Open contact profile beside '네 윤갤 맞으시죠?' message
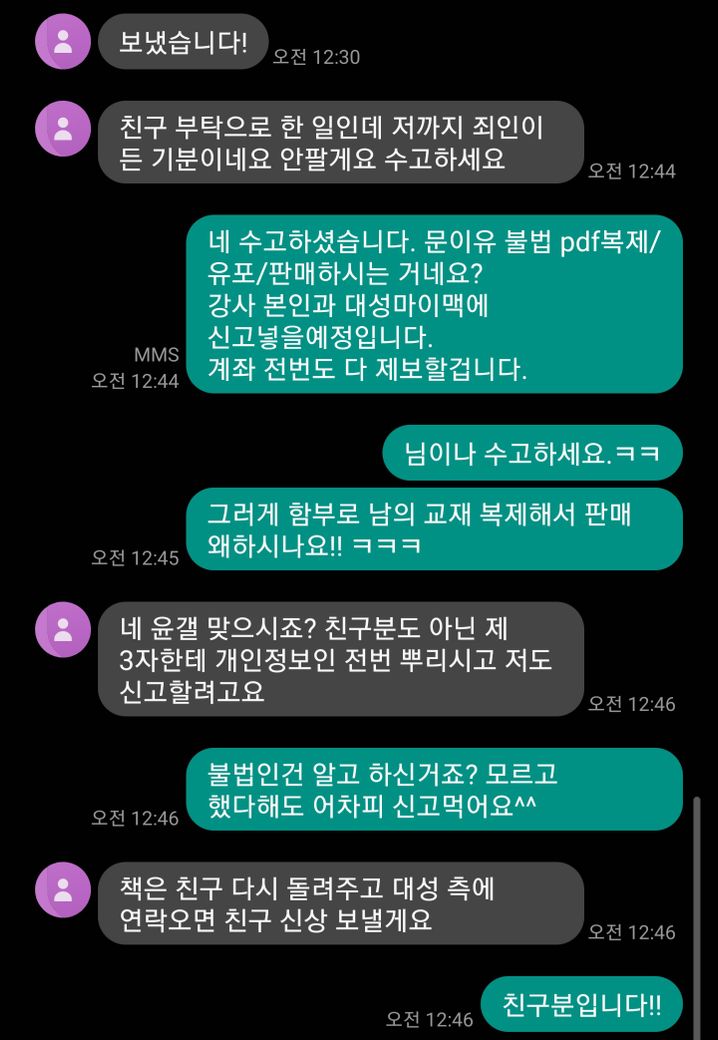Viewport: 718px width, 1040px height. click(63, 630)
